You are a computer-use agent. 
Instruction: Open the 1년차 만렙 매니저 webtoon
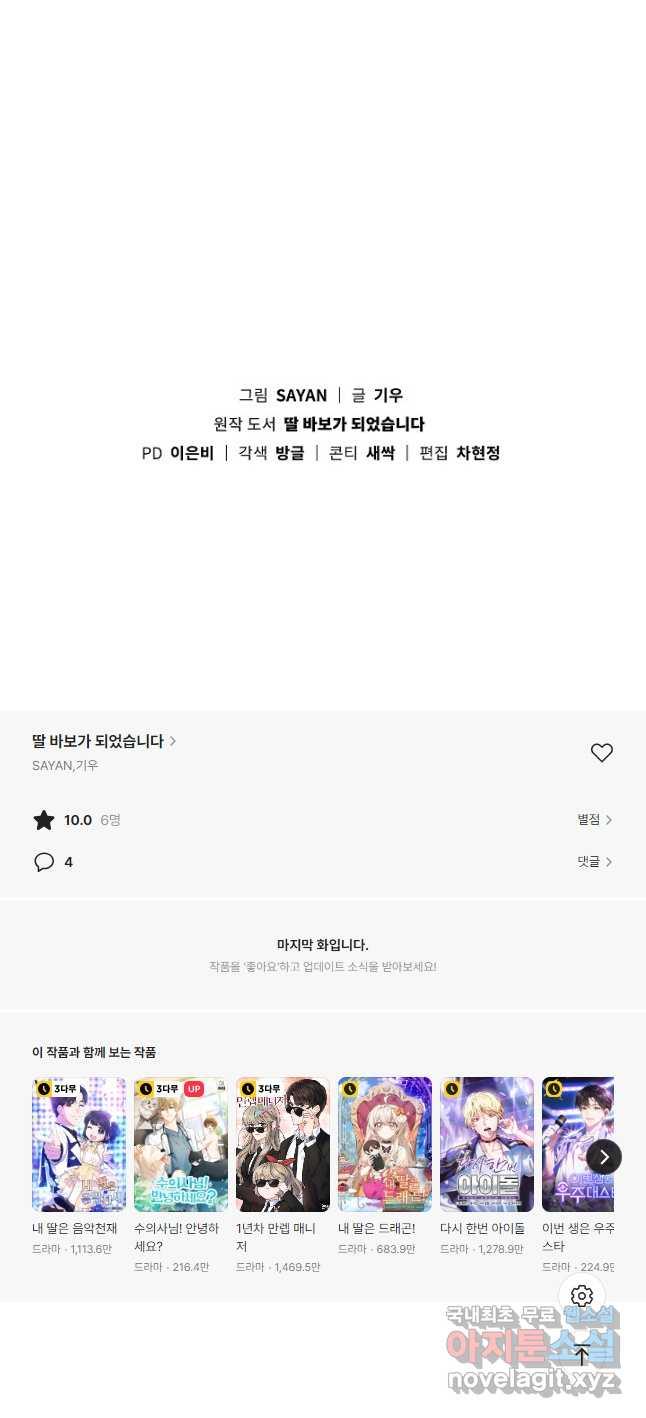[x=283, y=1144]
